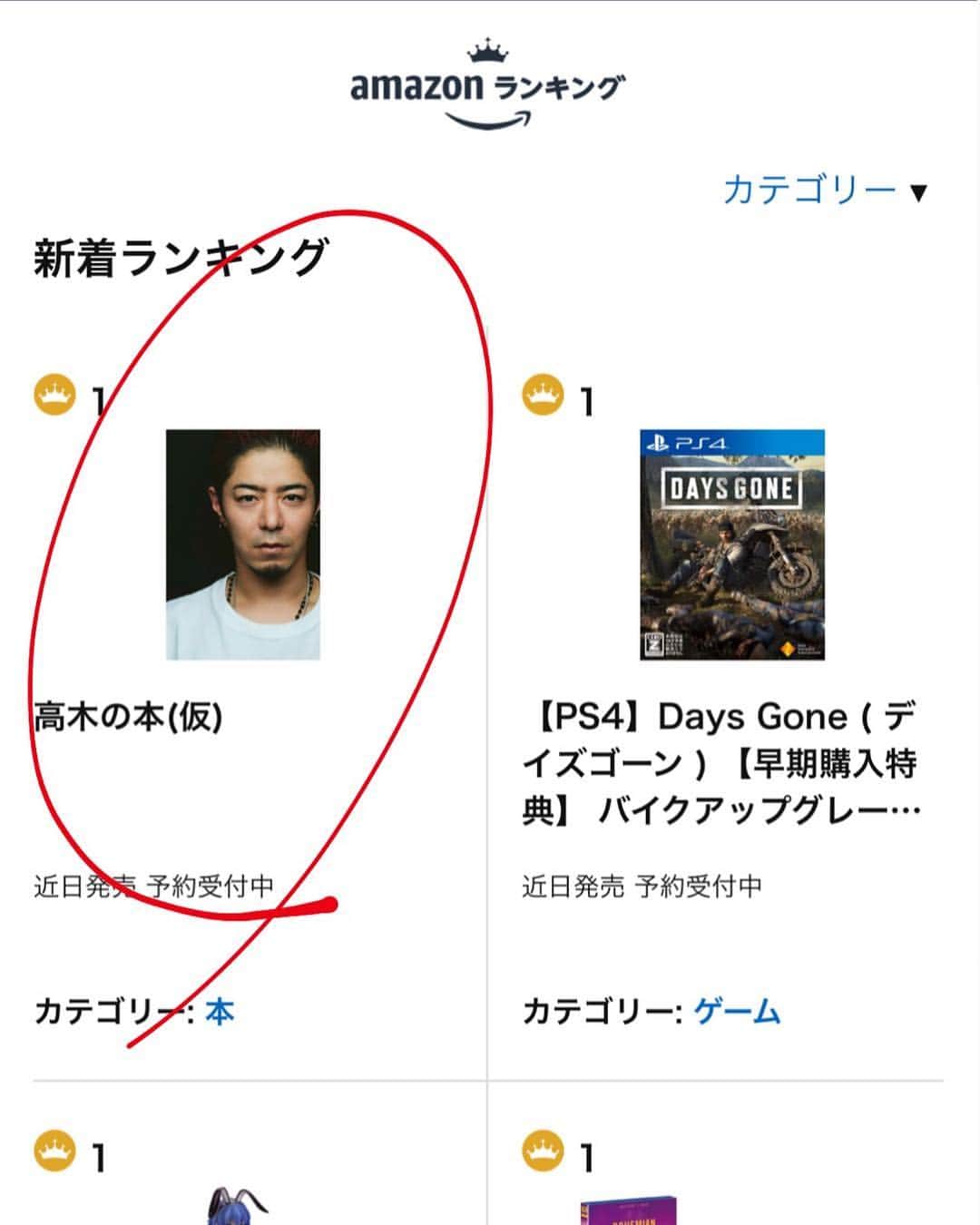Open the 高木の本(仮) book cover
This screenshot has height=1225, width=980.
coord(243,544)
